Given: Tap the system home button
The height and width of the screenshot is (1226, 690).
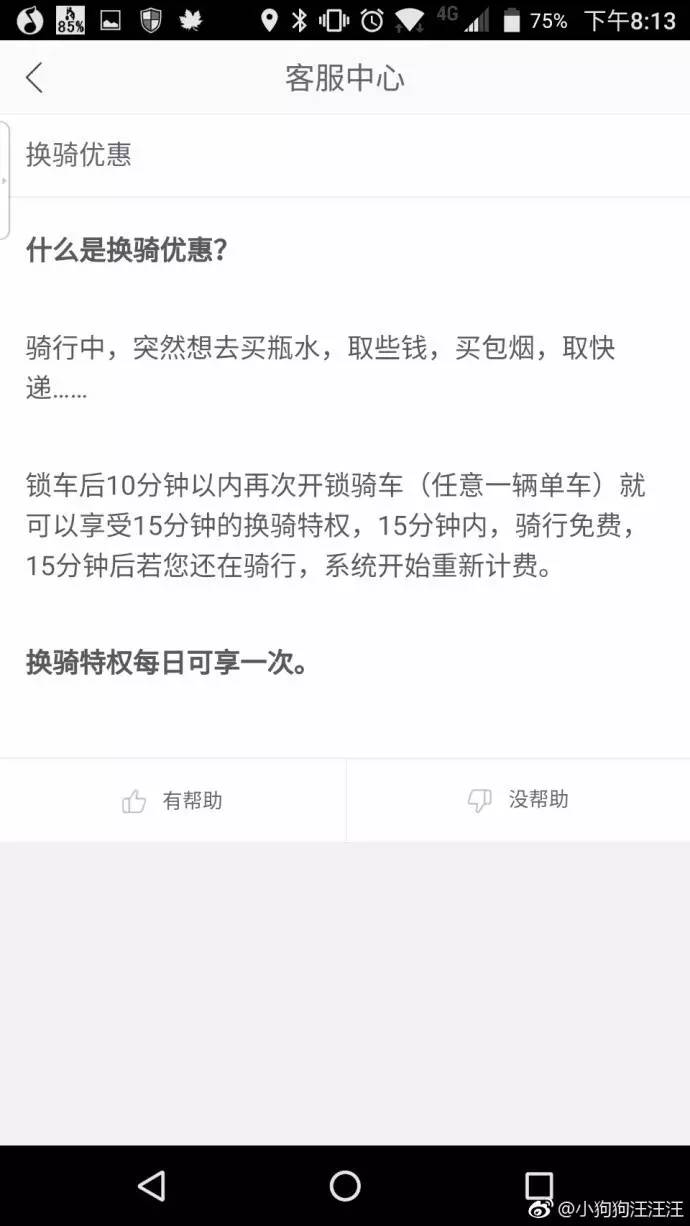Looking at the screenshot, I should (345, 1186).
